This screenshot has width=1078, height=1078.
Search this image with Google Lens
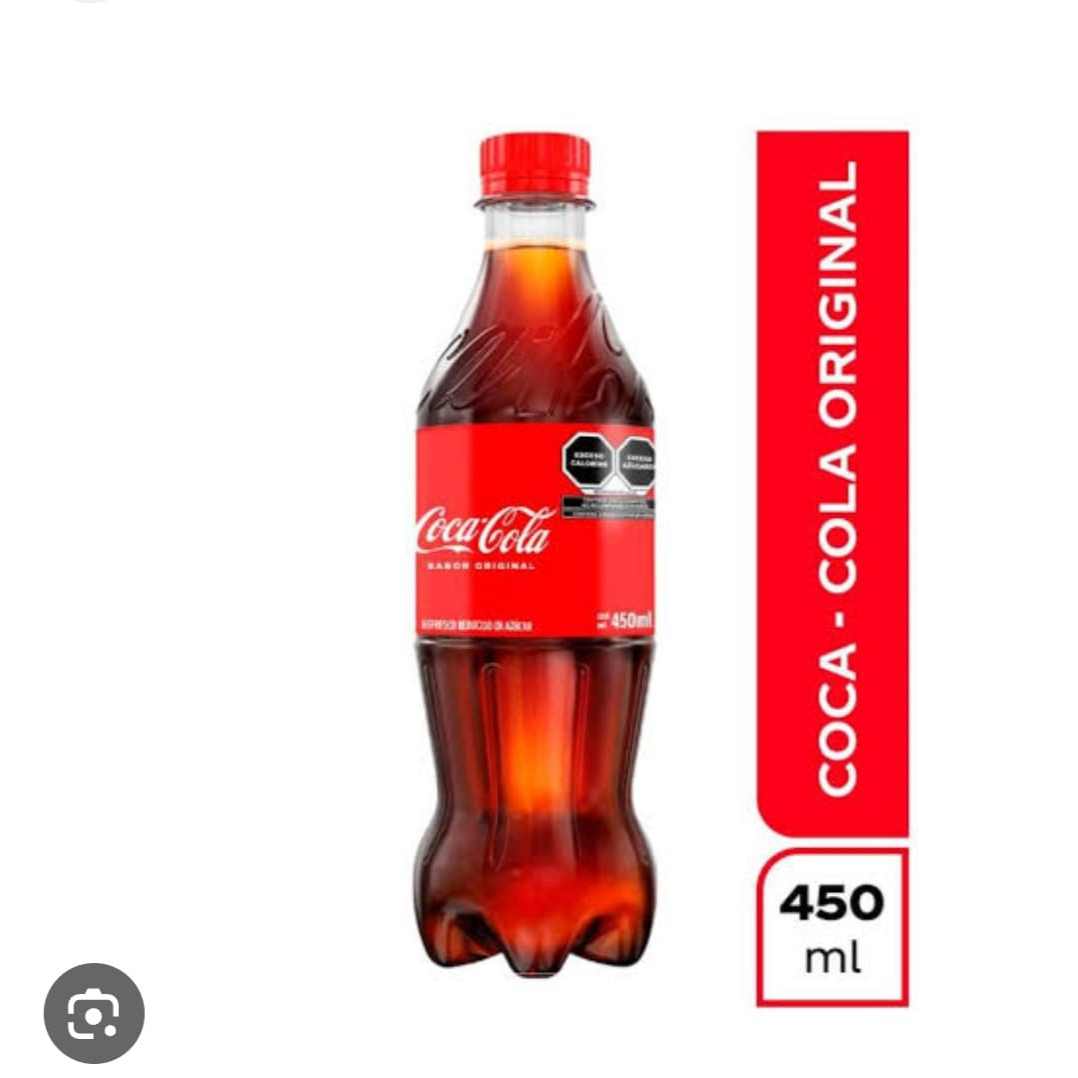pos(94,1013)
